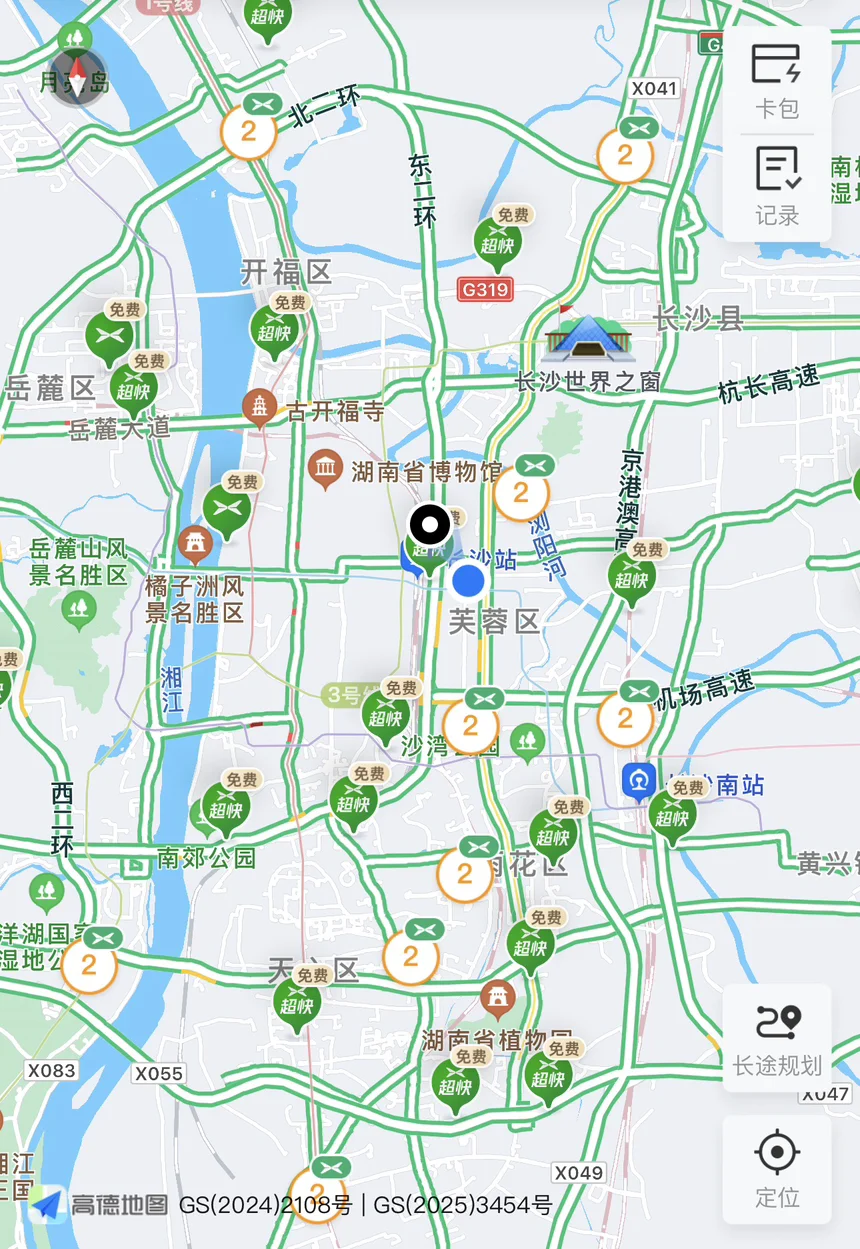Viewport: 860px width, 1249px height.
Task: Expand the cluster of 2 near 机场高速
Action: [625, 718]
